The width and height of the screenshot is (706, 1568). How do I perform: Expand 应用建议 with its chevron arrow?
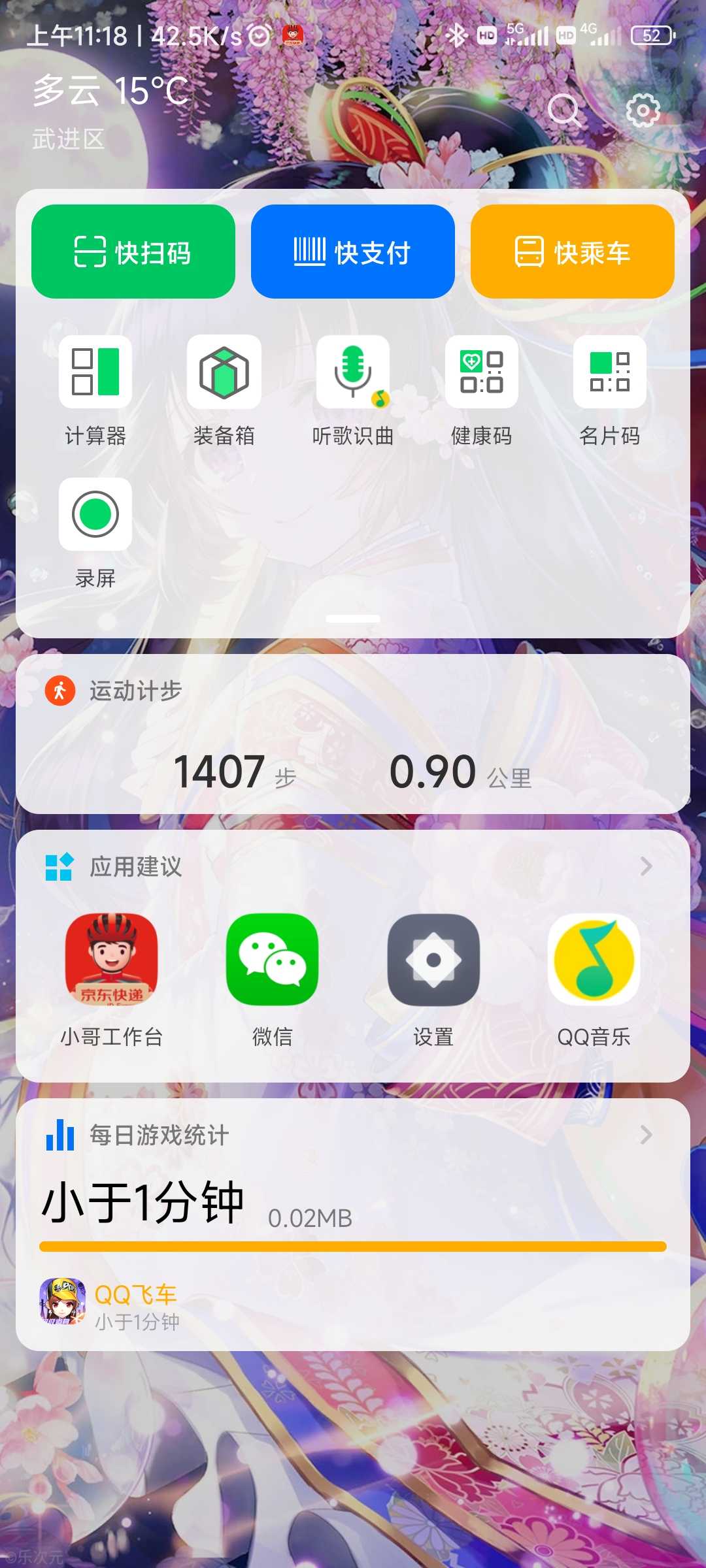[x=646, y=866]
